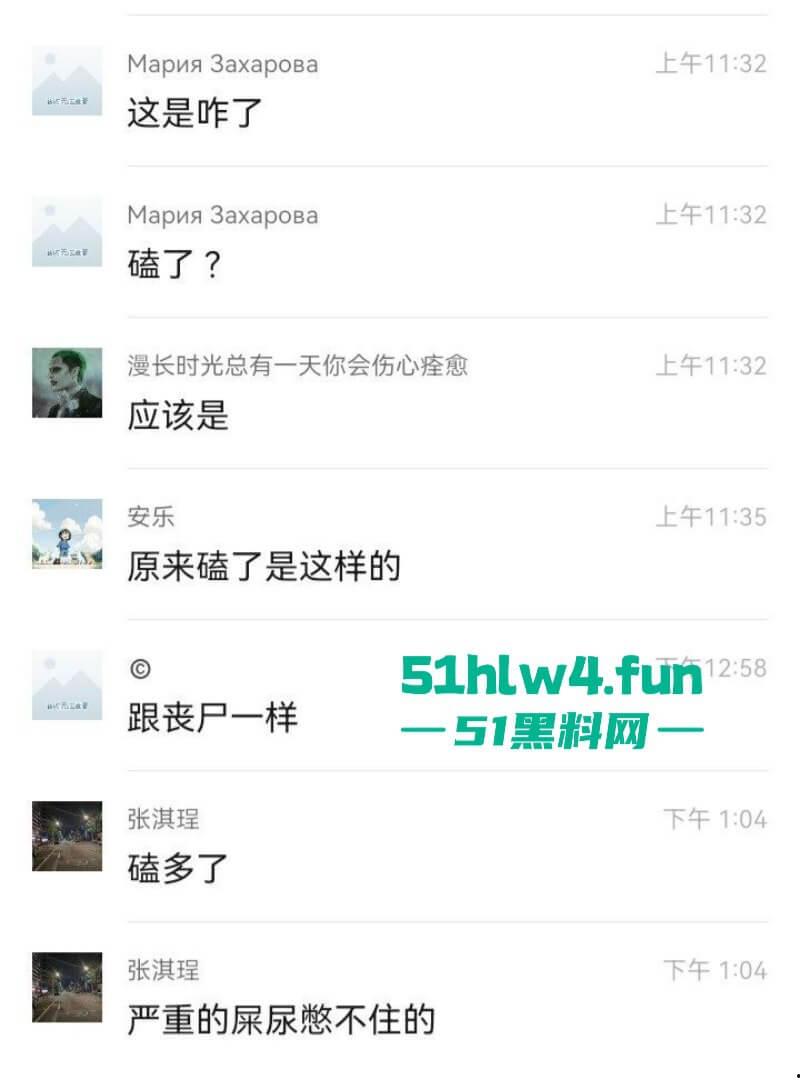Tap the avatar next to 原来磕了是这样的
This screenshot has width=800, height=1082.
pos(66,535)
